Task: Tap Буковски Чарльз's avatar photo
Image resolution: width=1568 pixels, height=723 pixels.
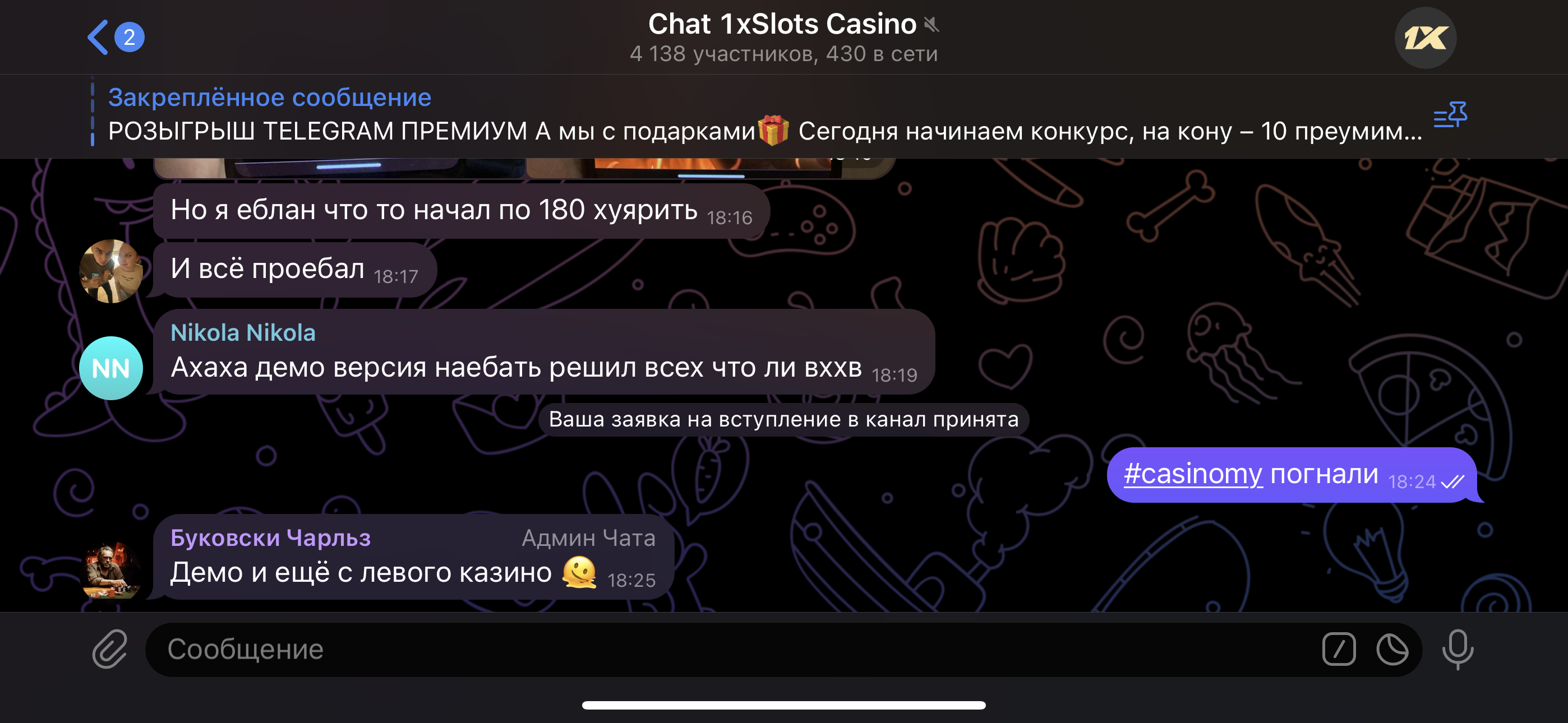Action: pyautogui.click(x=112, y=570)
